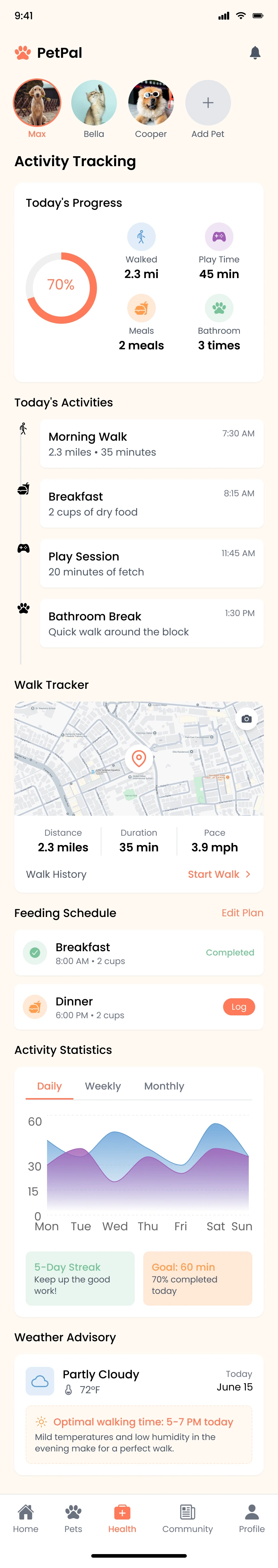Add a new pet

click(208, 103)
